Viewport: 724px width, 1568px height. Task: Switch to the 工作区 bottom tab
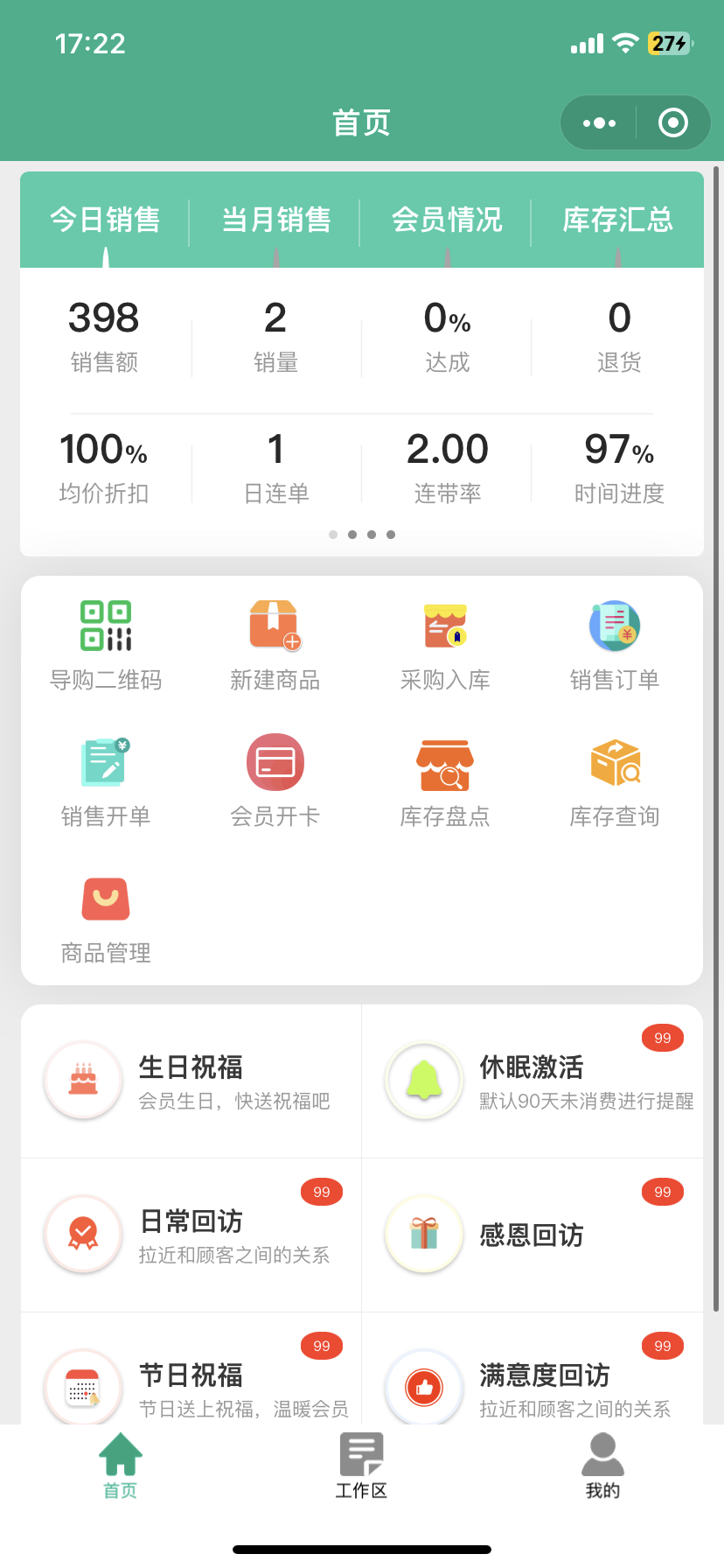361,1467
